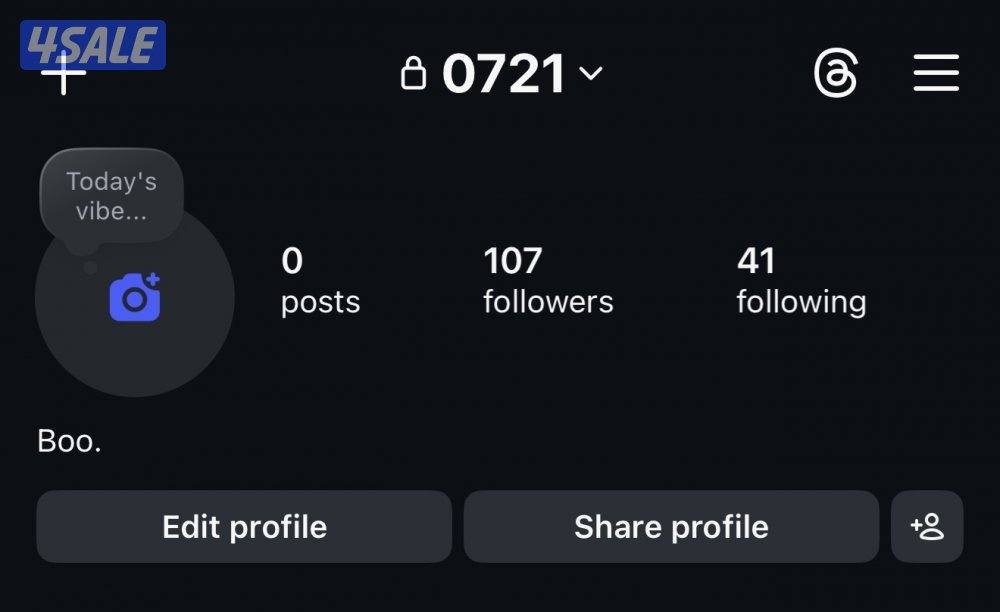Add a profile photo via camera icon
The height and width of the screenshot is (612, 1000).
coord(135,297)
